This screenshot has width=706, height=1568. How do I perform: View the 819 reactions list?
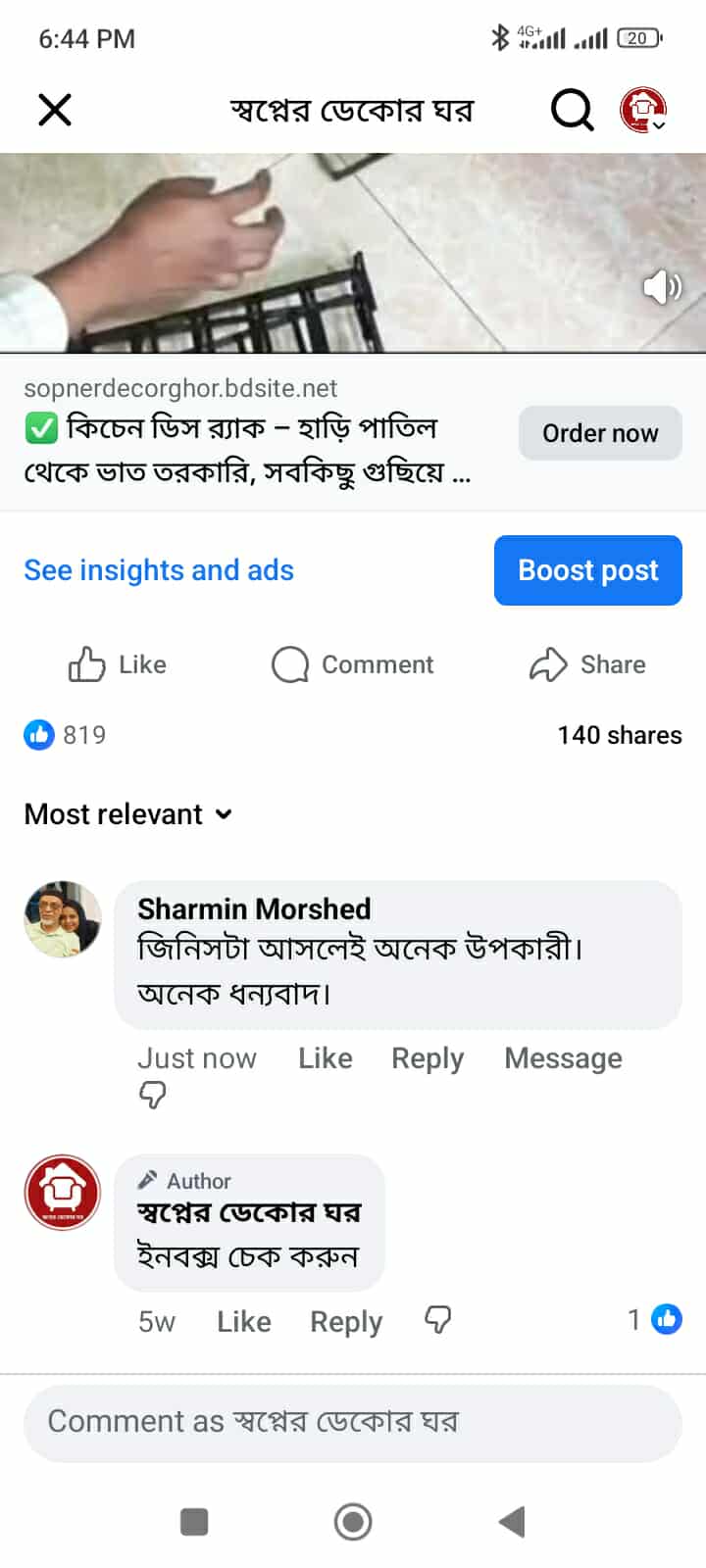(66, 735)
